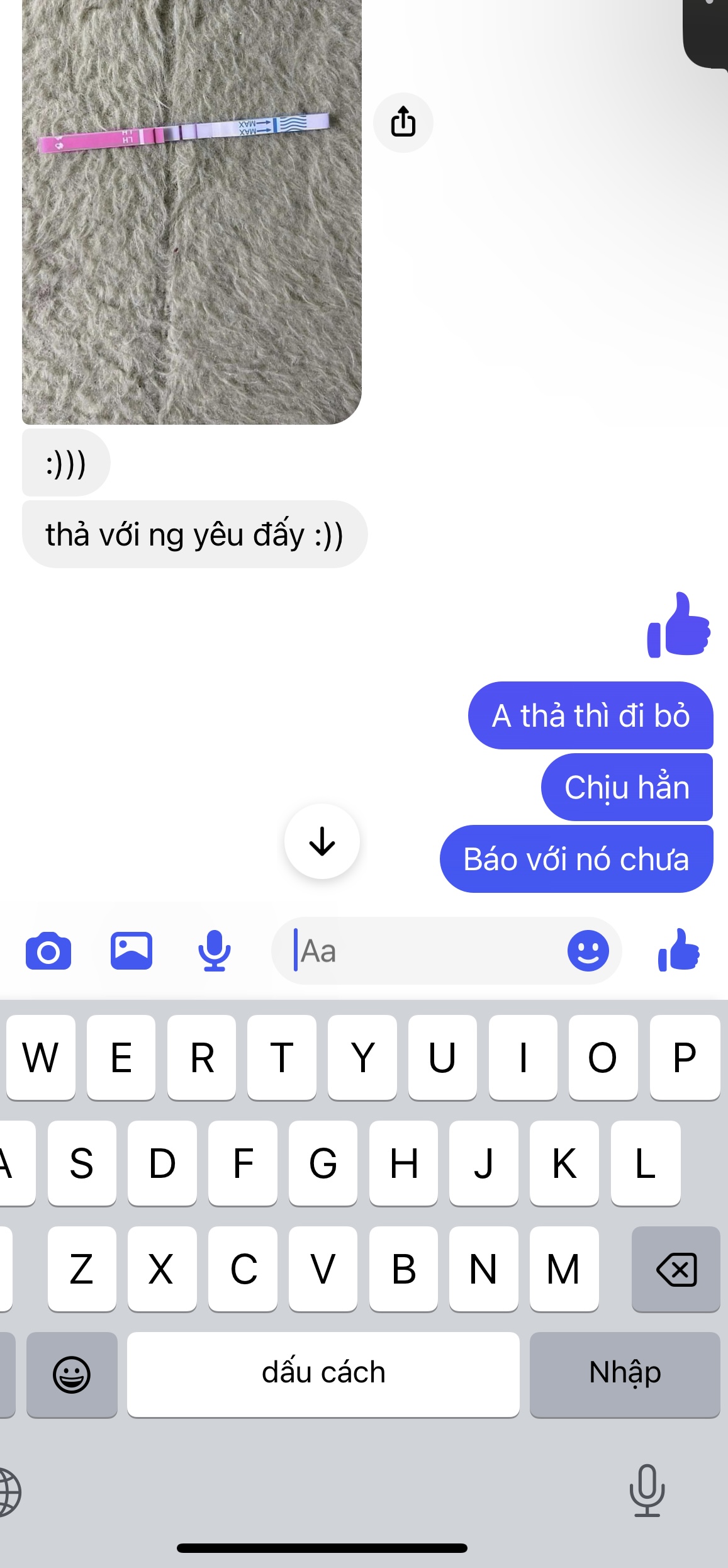Tap the dấu cách space bar

pos(323,1374)
